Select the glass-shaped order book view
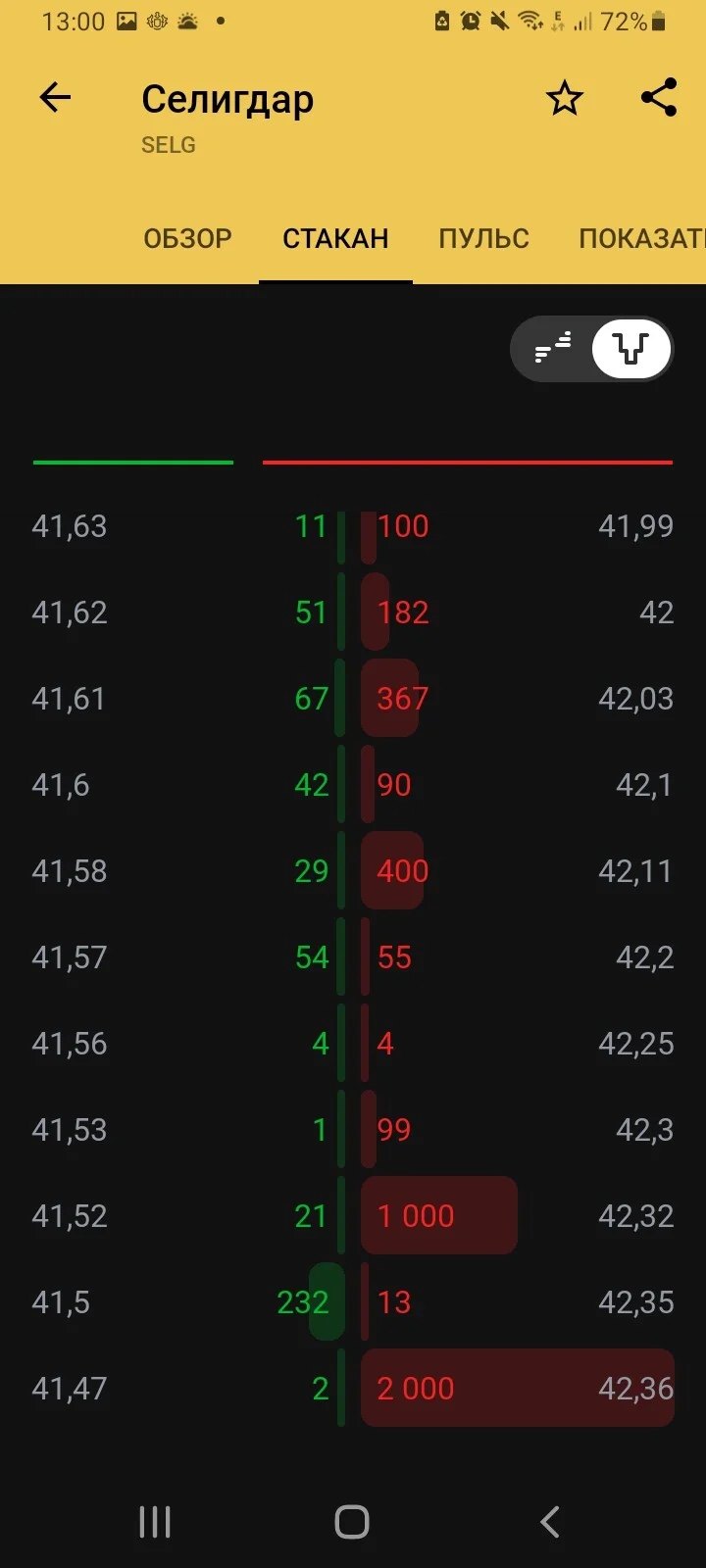 (x=630, y=348)
